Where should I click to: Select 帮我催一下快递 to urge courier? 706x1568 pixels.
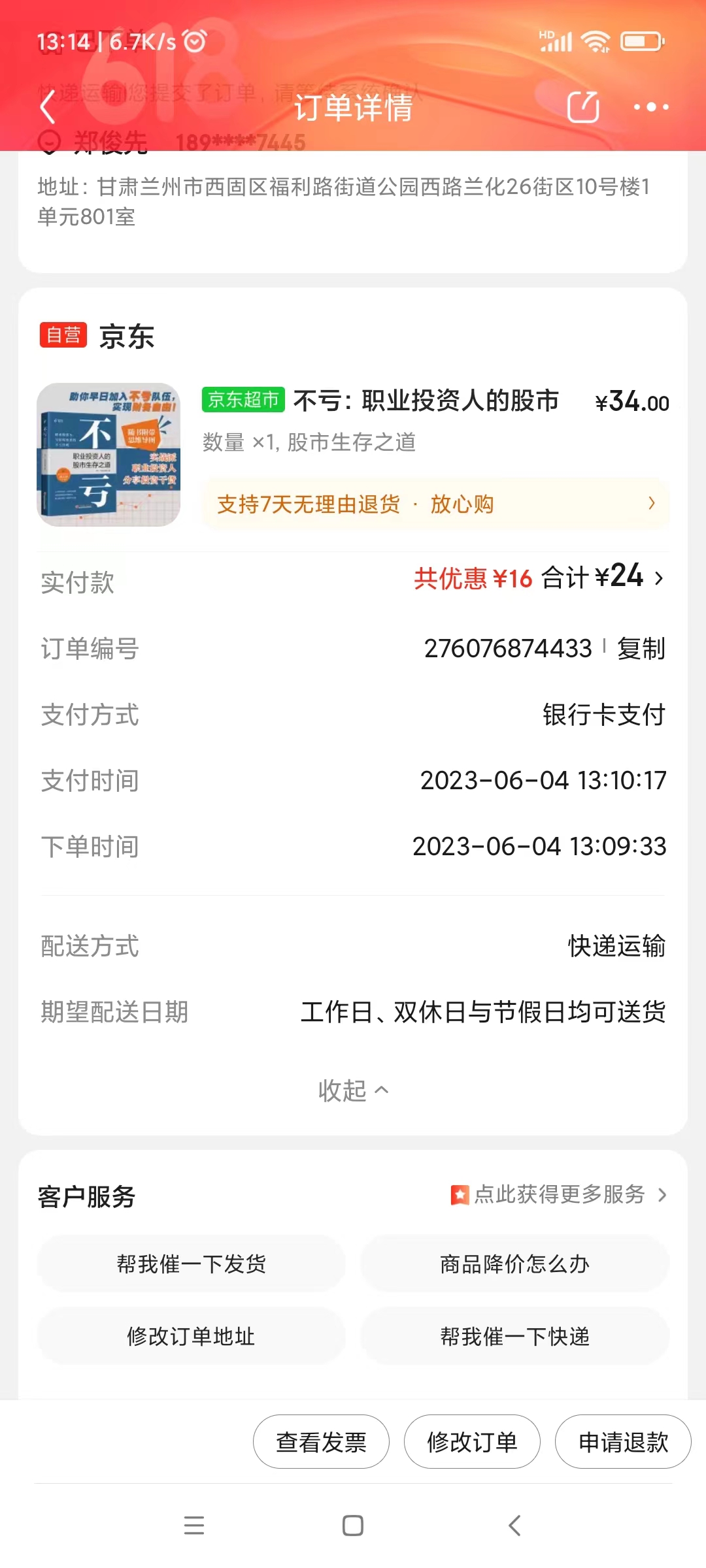(514, 1336)
